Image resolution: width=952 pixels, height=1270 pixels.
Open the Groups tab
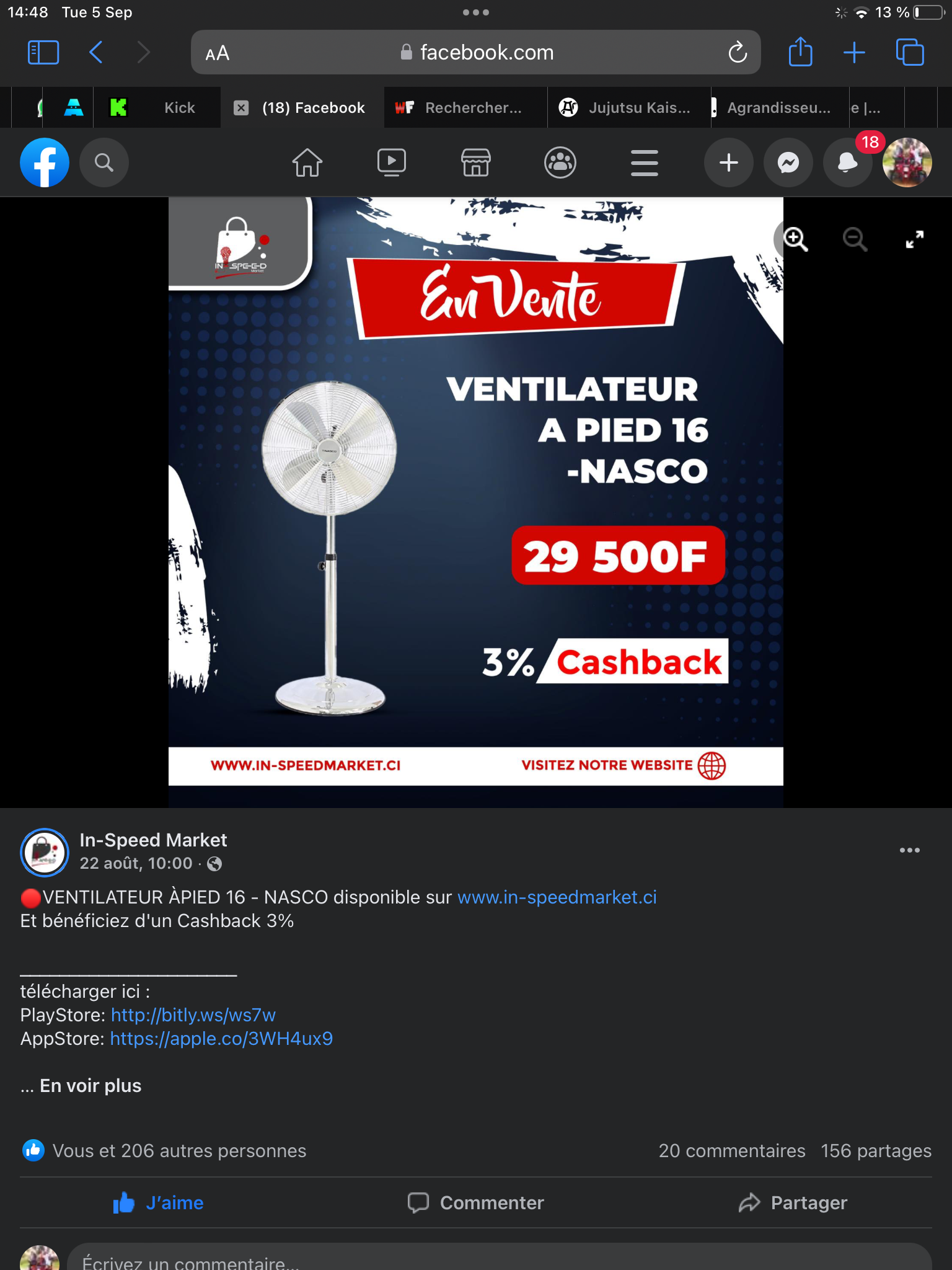coord(560,163)
